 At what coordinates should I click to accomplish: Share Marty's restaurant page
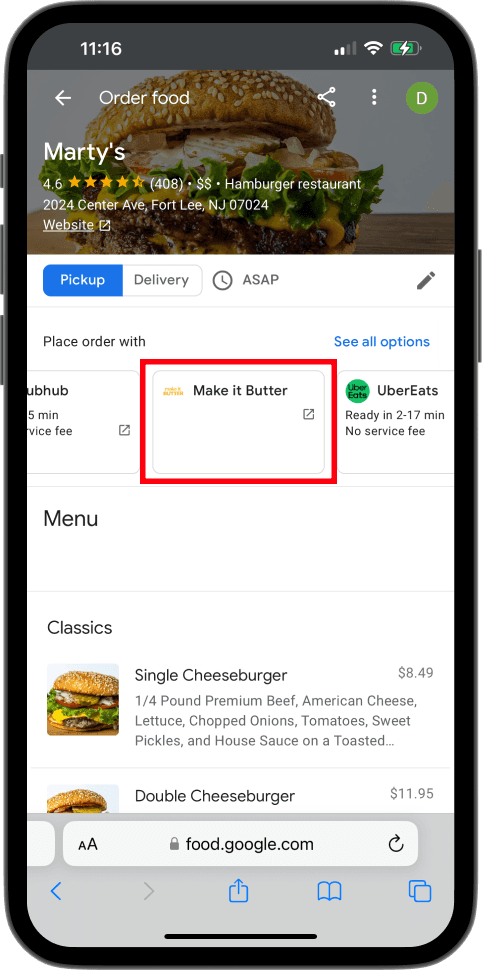[x=326, y=97]
